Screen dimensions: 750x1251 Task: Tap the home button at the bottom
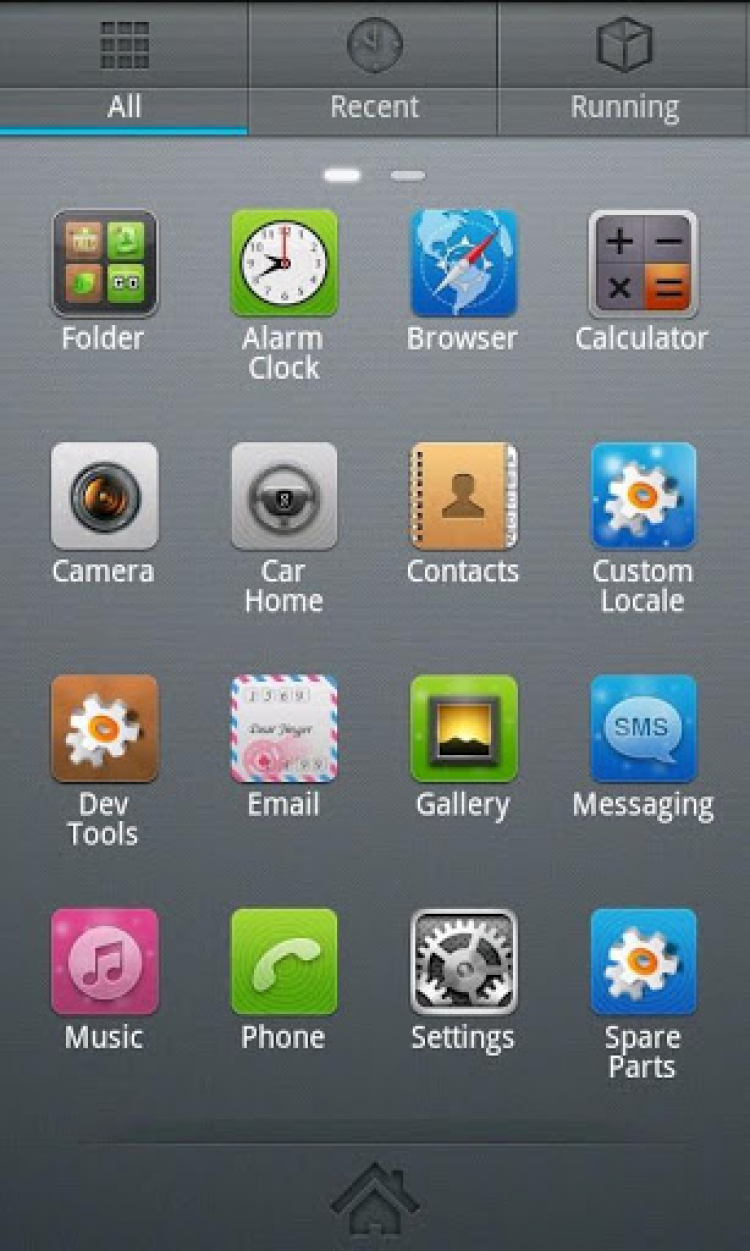pyautogui.click(x=374, y=1200)
